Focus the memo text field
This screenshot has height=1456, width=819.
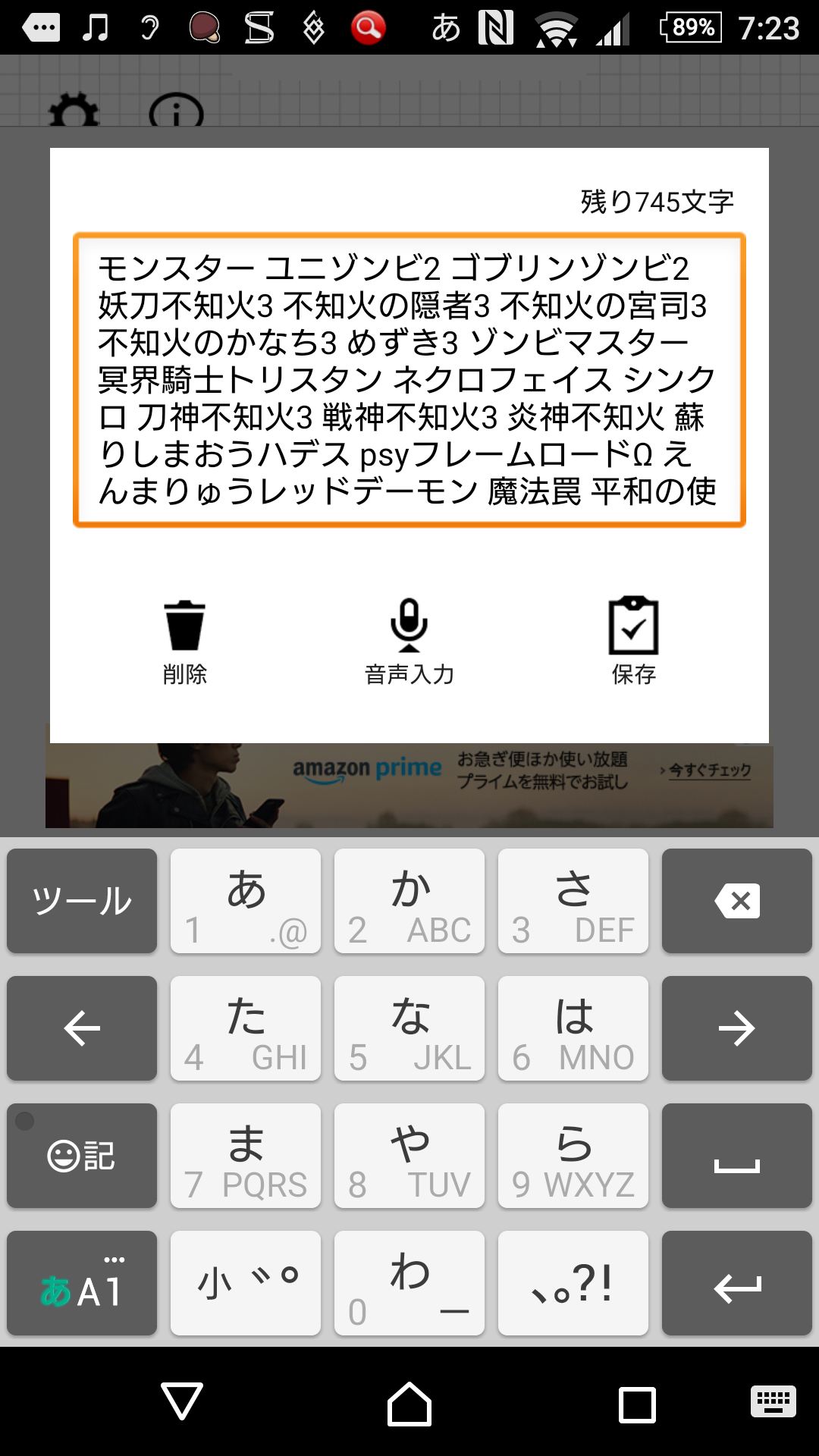[x=409, y=379]
